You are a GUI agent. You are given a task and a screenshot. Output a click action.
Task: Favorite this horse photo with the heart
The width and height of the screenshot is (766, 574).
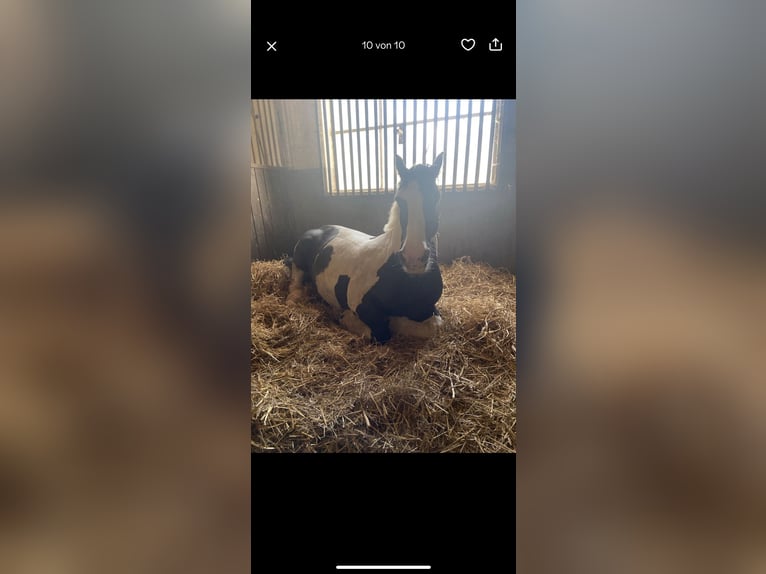(468, 45)
